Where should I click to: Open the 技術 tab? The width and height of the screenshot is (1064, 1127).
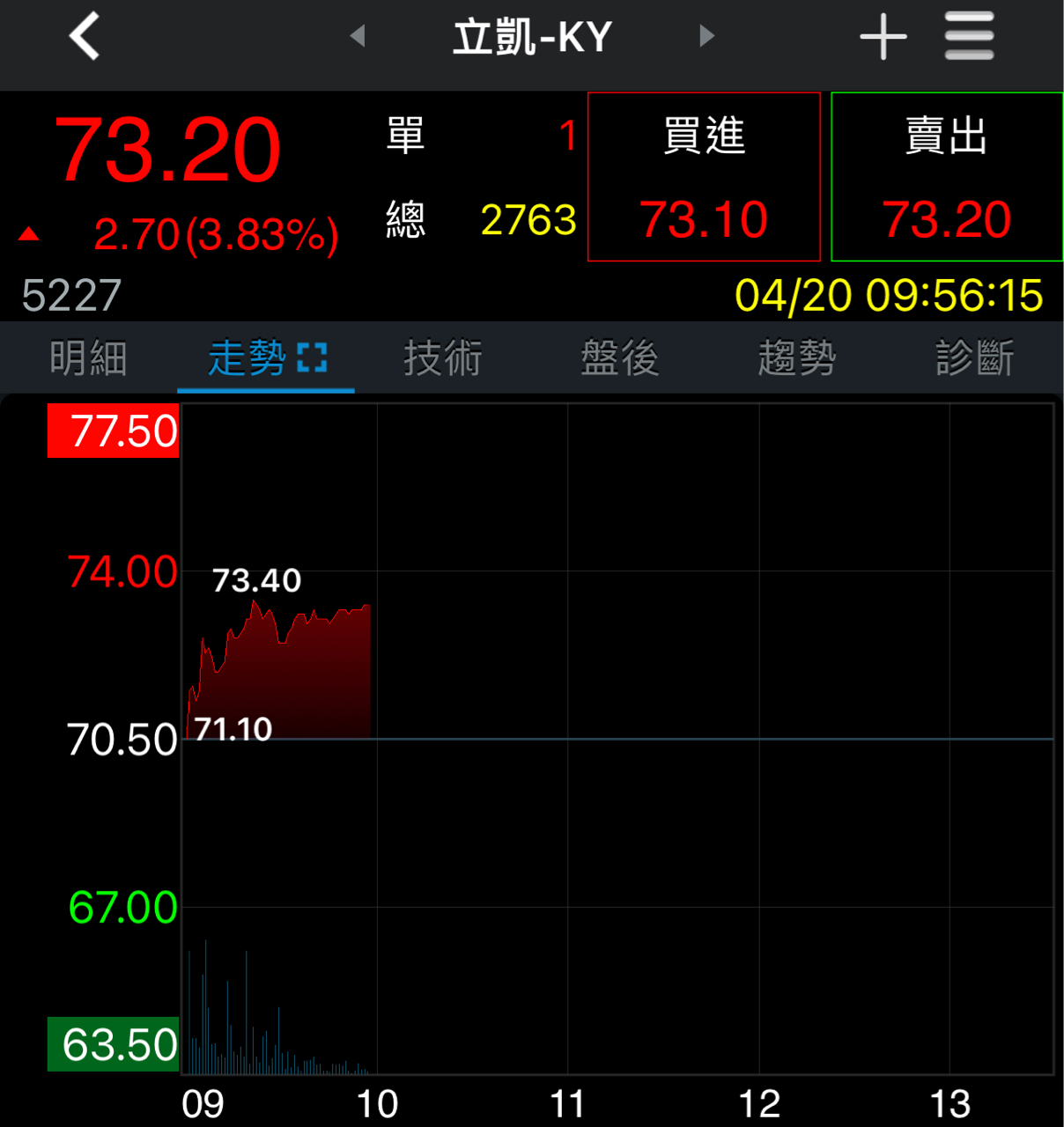442,358
